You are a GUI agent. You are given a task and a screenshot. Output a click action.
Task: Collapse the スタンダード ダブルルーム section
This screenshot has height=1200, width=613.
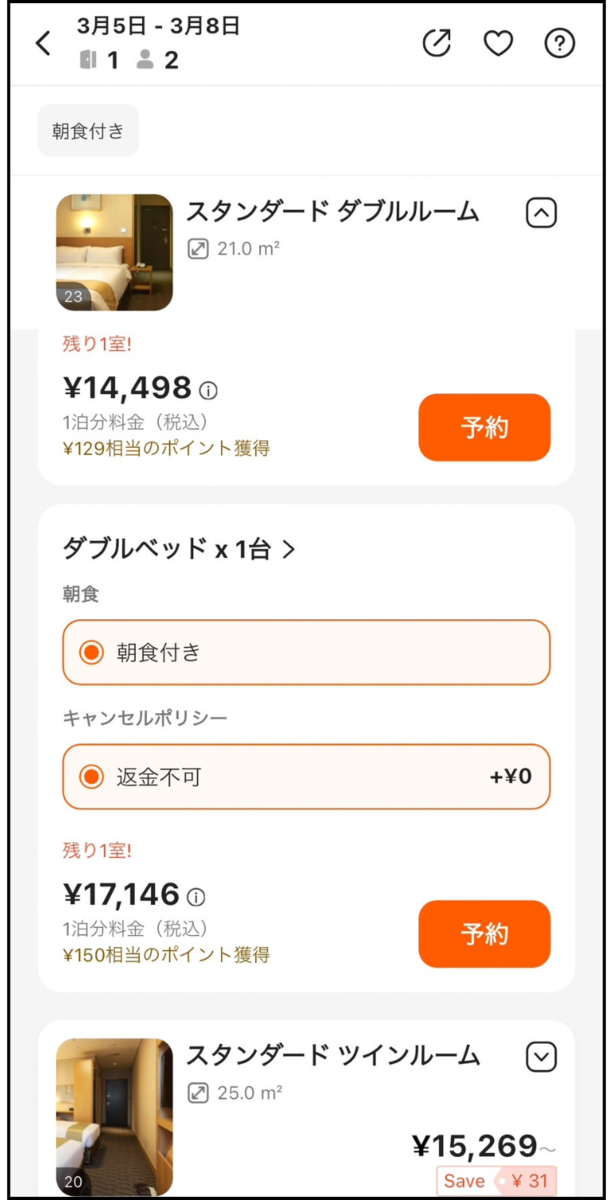point(541,213)
